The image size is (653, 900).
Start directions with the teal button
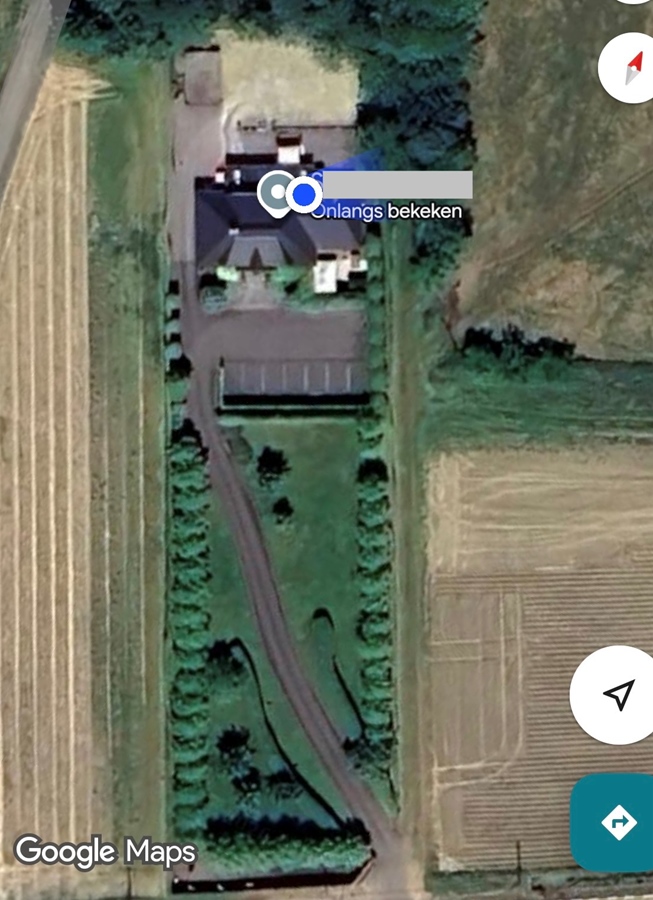click(x=618, y=822)
